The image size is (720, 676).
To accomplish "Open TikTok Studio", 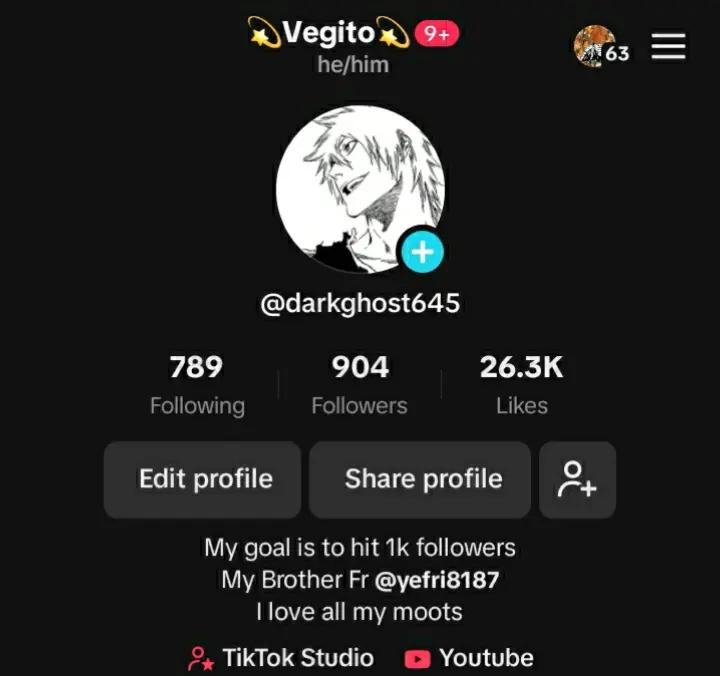I will tap(281, 658).
